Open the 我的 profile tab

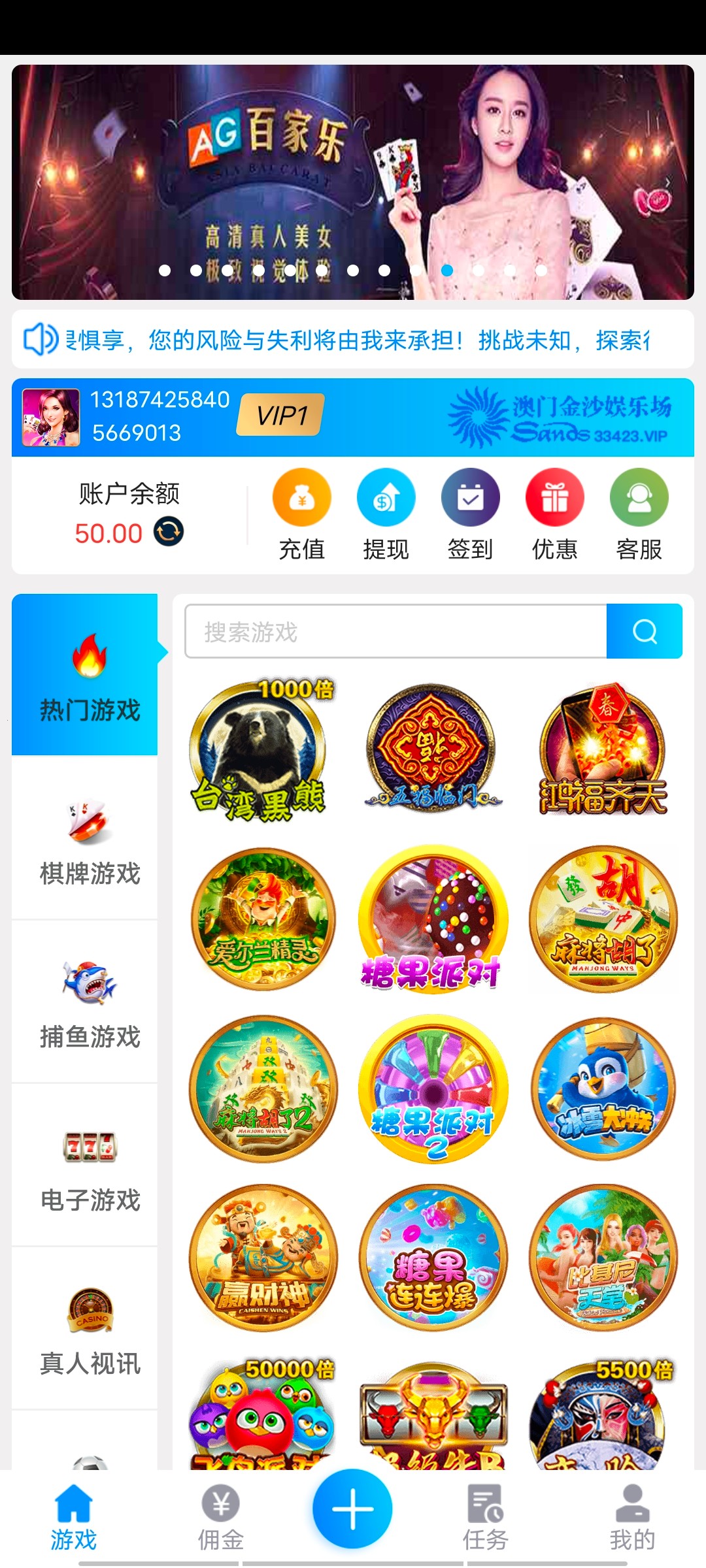tap(631, 1517)
